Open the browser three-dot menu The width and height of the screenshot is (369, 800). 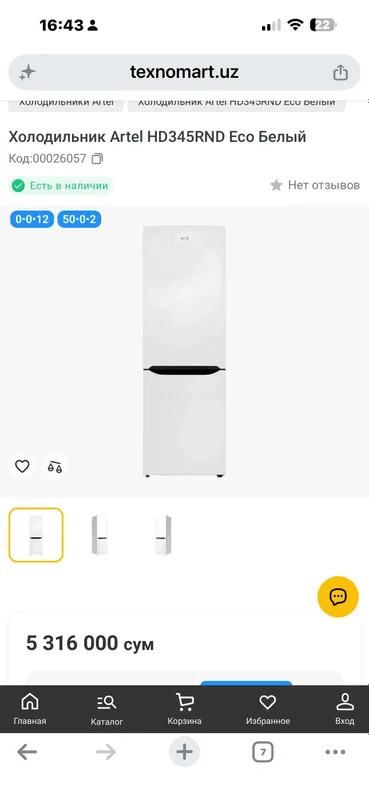pyautogui.click(x=335, y=752)
